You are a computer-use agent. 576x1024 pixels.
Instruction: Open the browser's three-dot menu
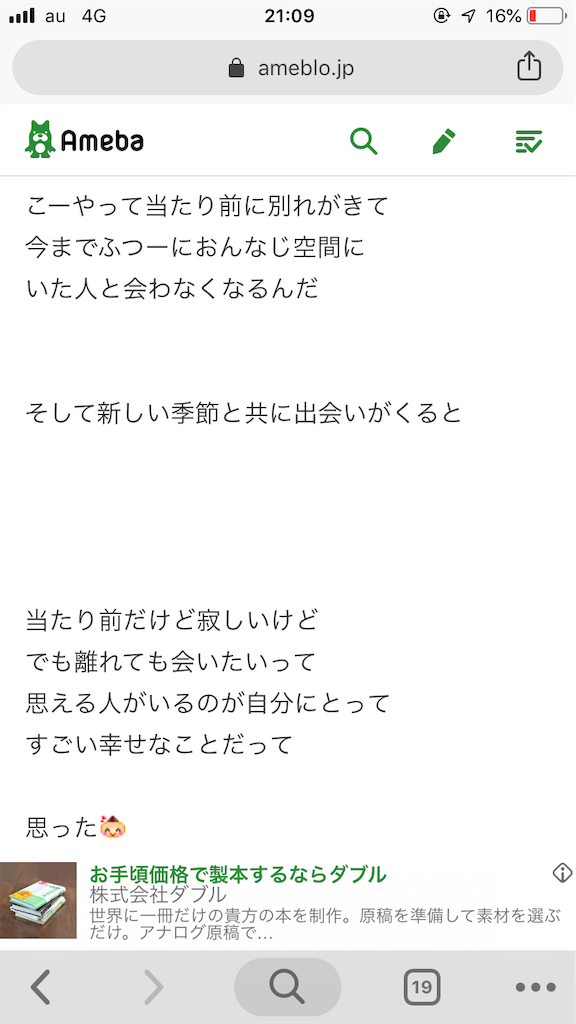pos(536,987)
